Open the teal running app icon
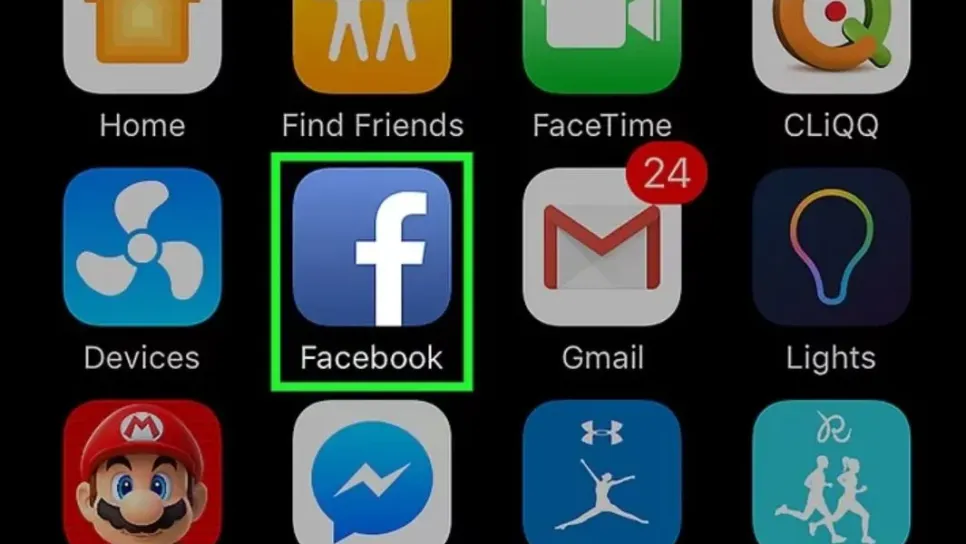 pyautogui.click(x=831, y=475)
